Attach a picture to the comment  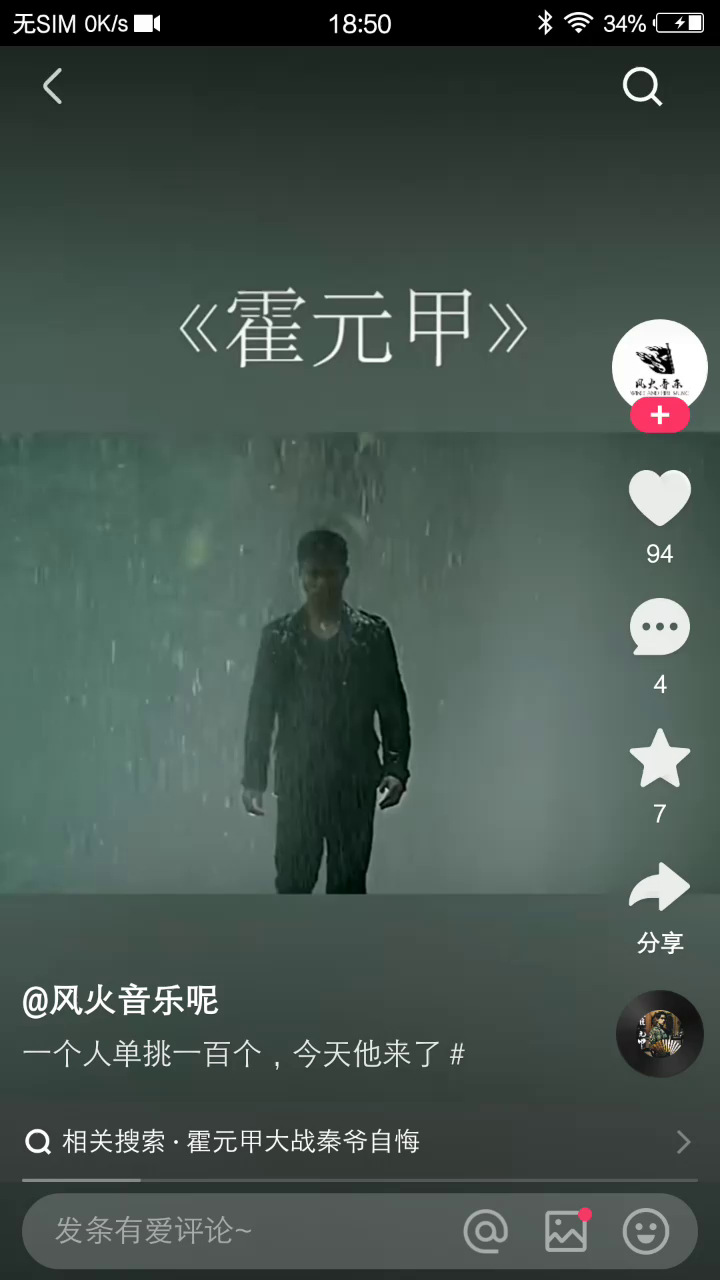[566, 1231]
